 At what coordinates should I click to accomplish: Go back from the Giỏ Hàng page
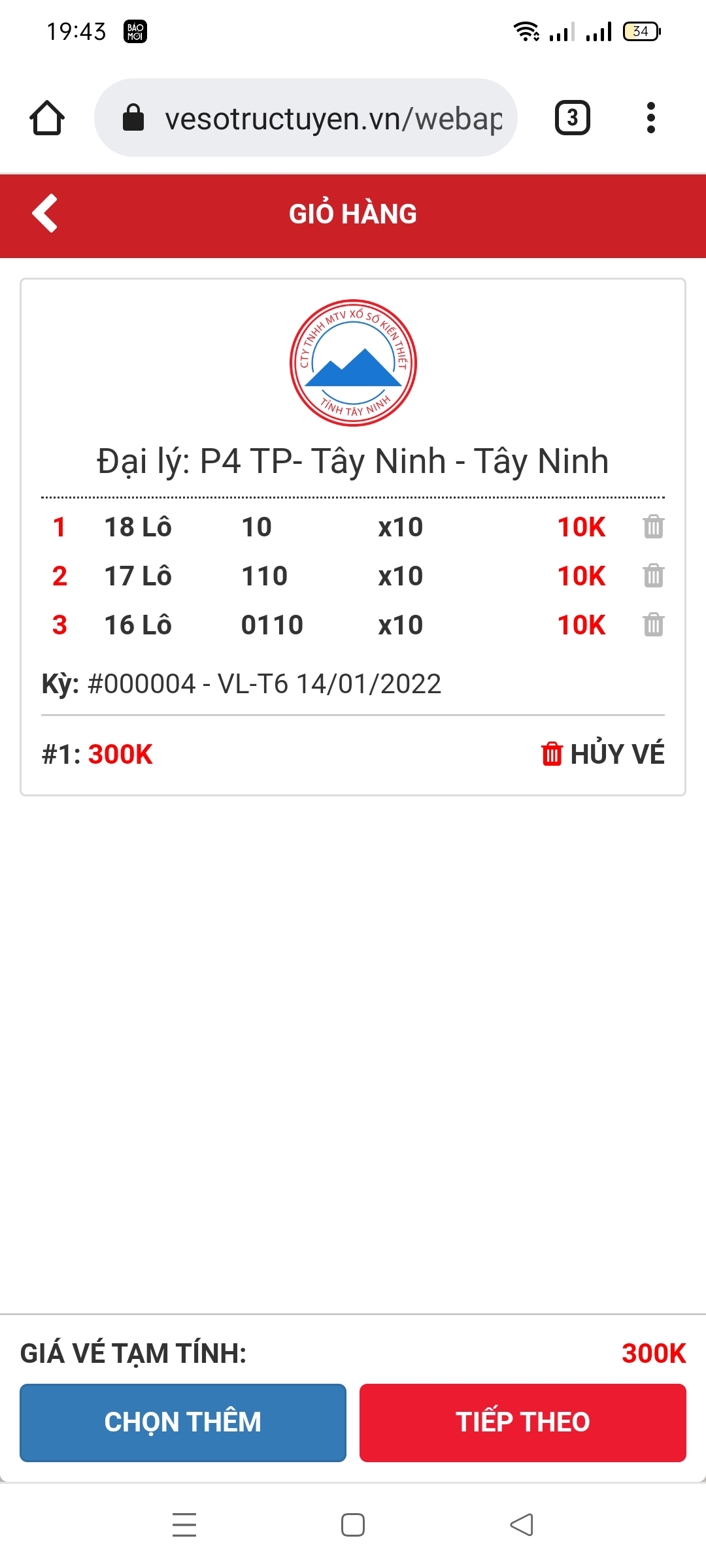click(45, 213)
